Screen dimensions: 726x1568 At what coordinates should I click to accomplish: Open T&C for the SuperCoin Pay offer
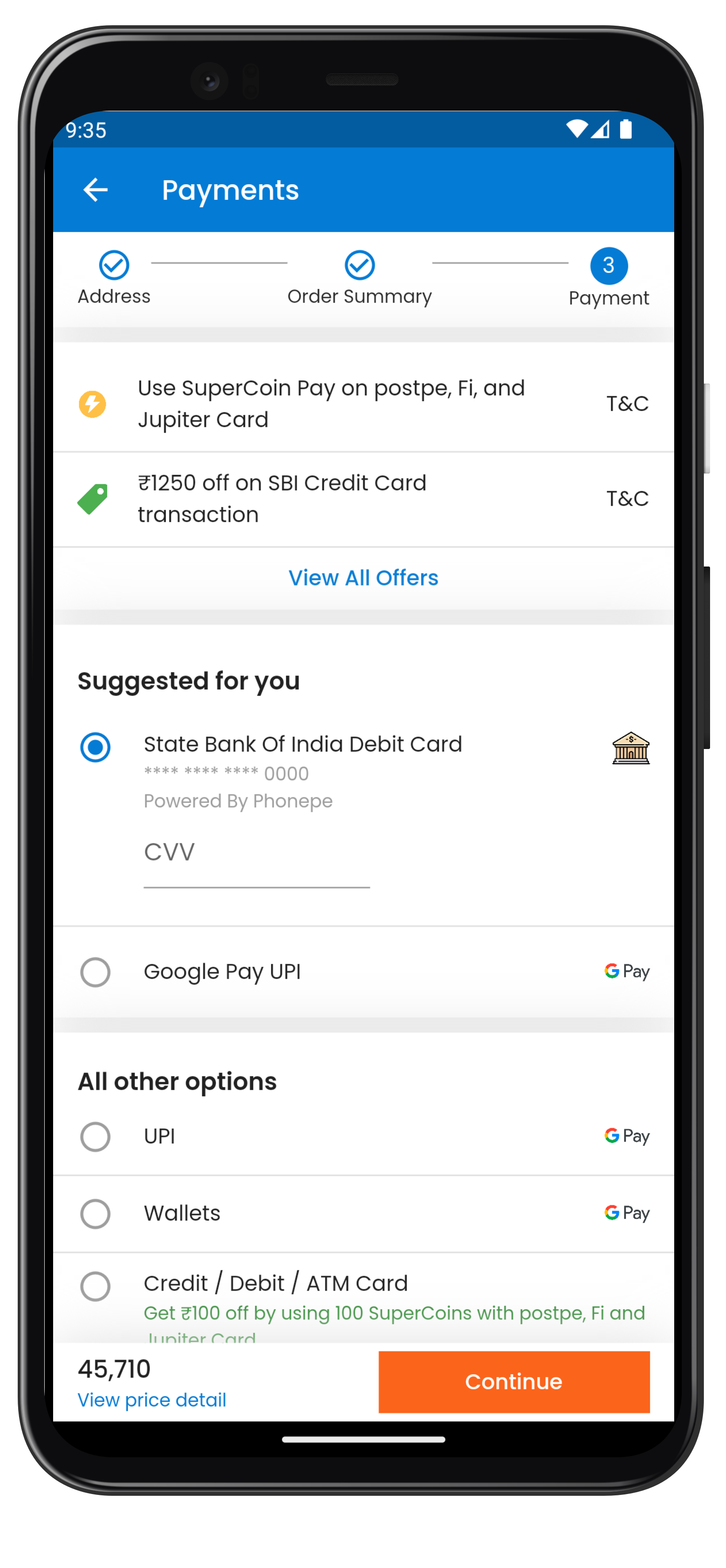627,404
